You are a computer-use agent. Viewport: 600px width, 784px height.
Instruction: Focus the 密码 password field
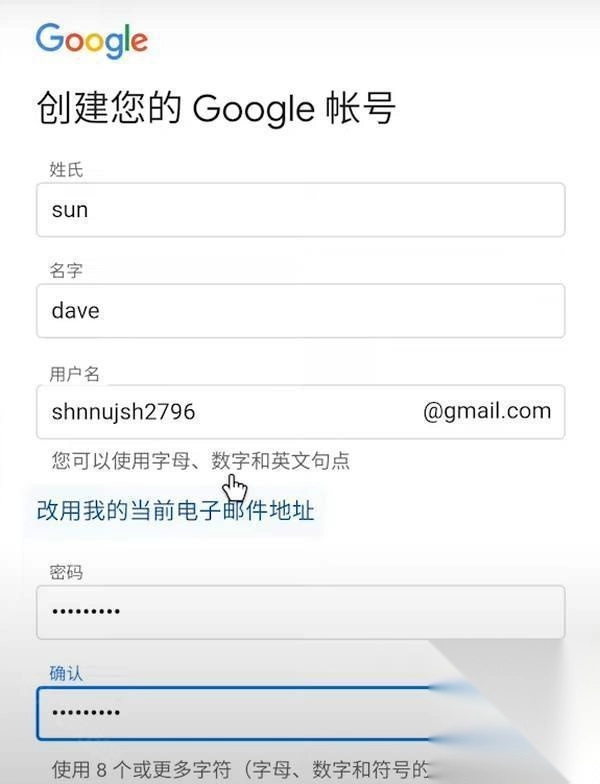pyautogui.click(x=300, y=612)
